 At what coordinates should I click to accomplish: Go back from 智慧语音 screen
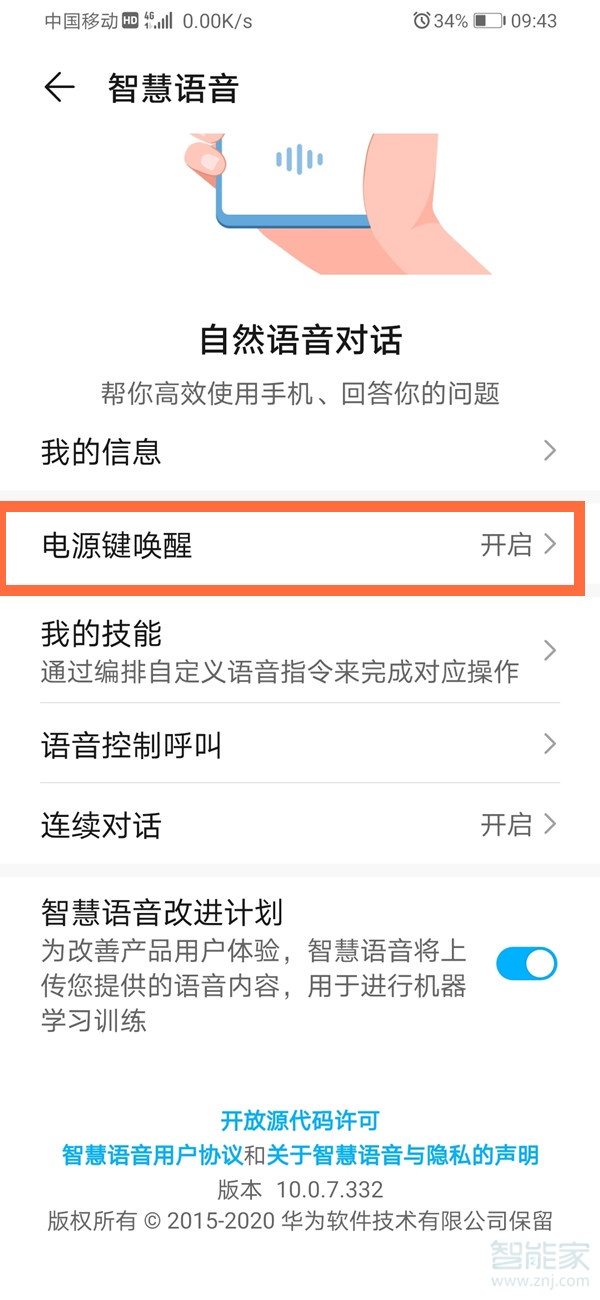click(59, 88)
